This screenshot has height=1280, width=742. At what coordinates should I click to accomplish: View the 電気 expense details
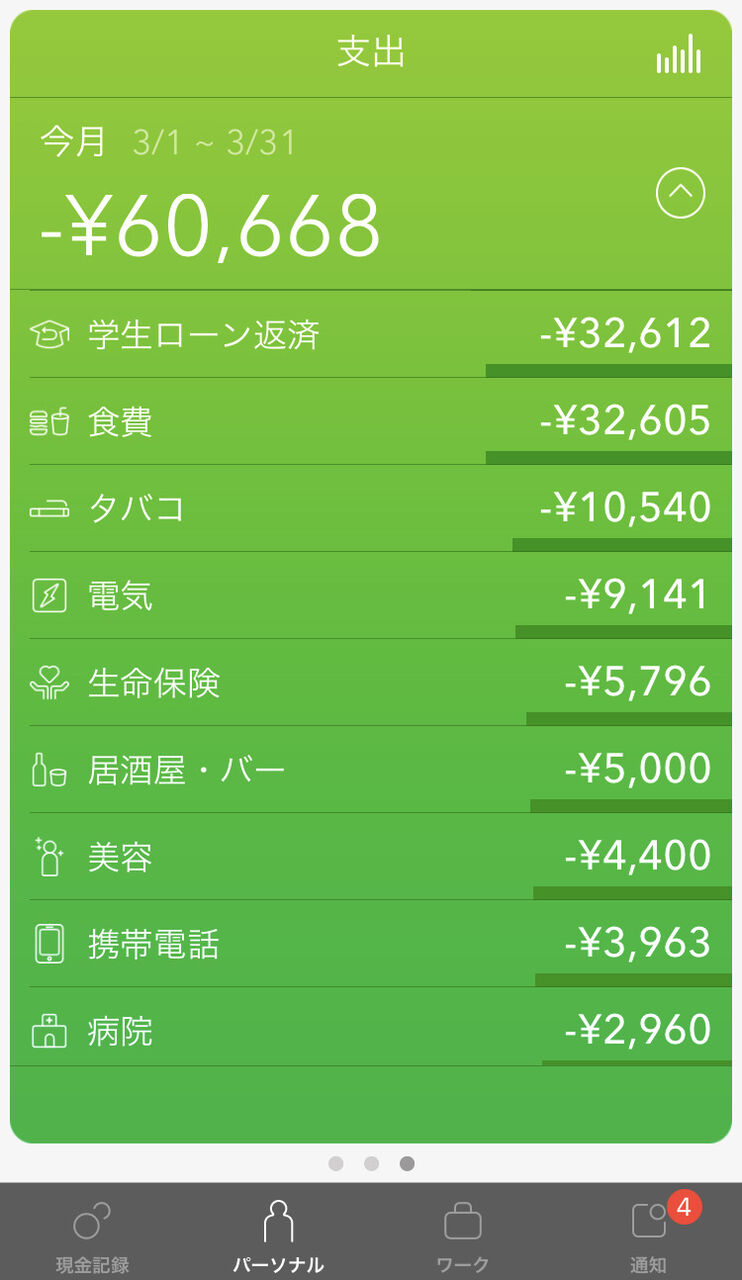tap(371, 595)
